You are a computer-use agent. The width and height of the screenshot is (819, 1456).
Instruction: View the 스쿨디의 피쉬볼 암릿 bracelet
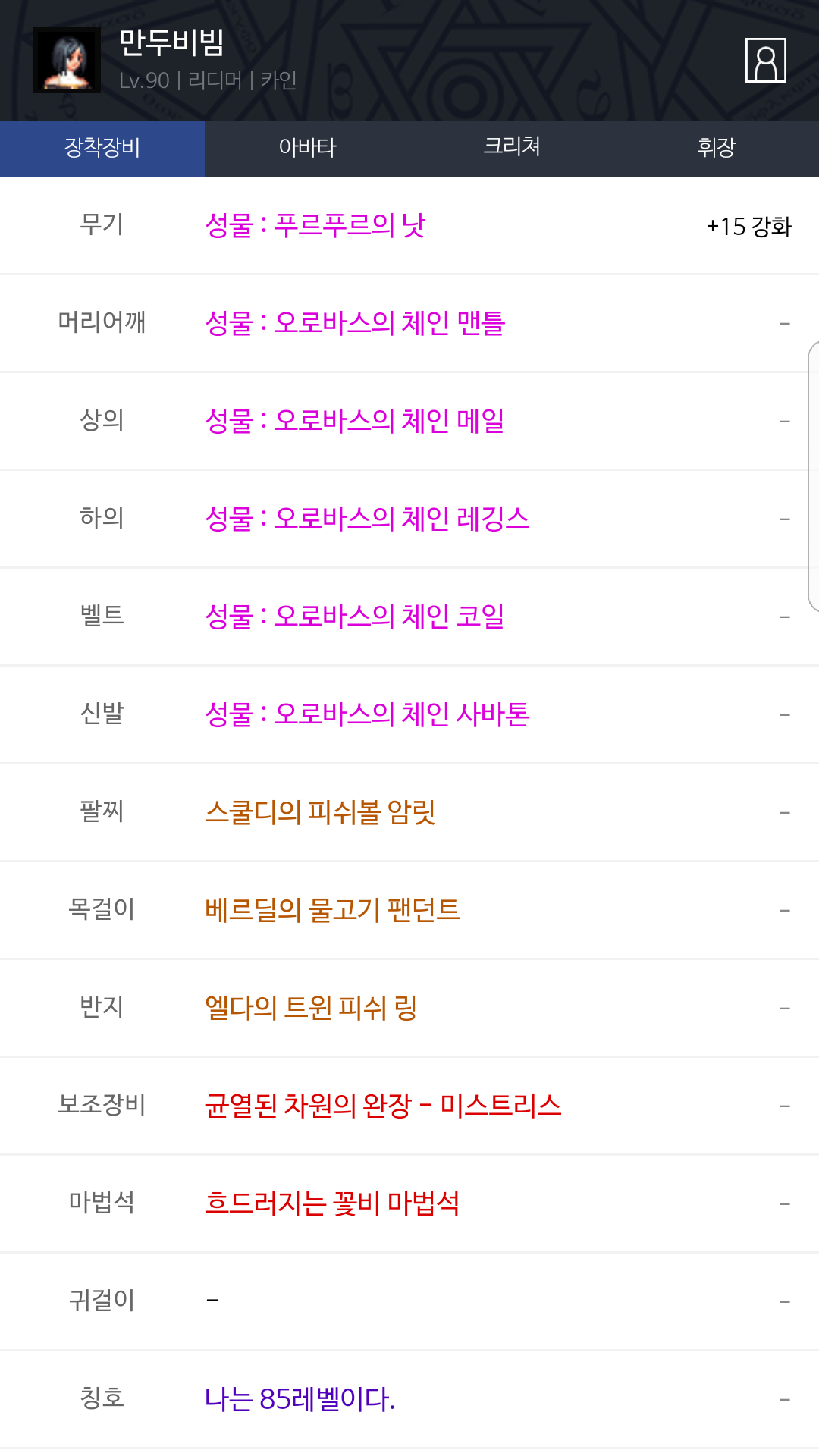tap(320, 812)
